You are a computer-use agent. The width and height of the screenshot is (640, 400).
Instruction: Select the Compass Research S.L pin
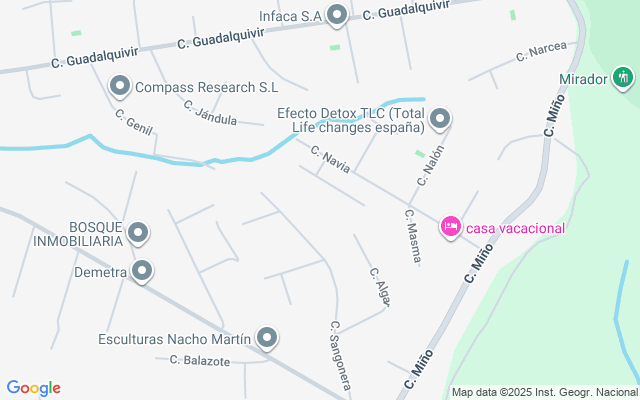coord(120,87)
